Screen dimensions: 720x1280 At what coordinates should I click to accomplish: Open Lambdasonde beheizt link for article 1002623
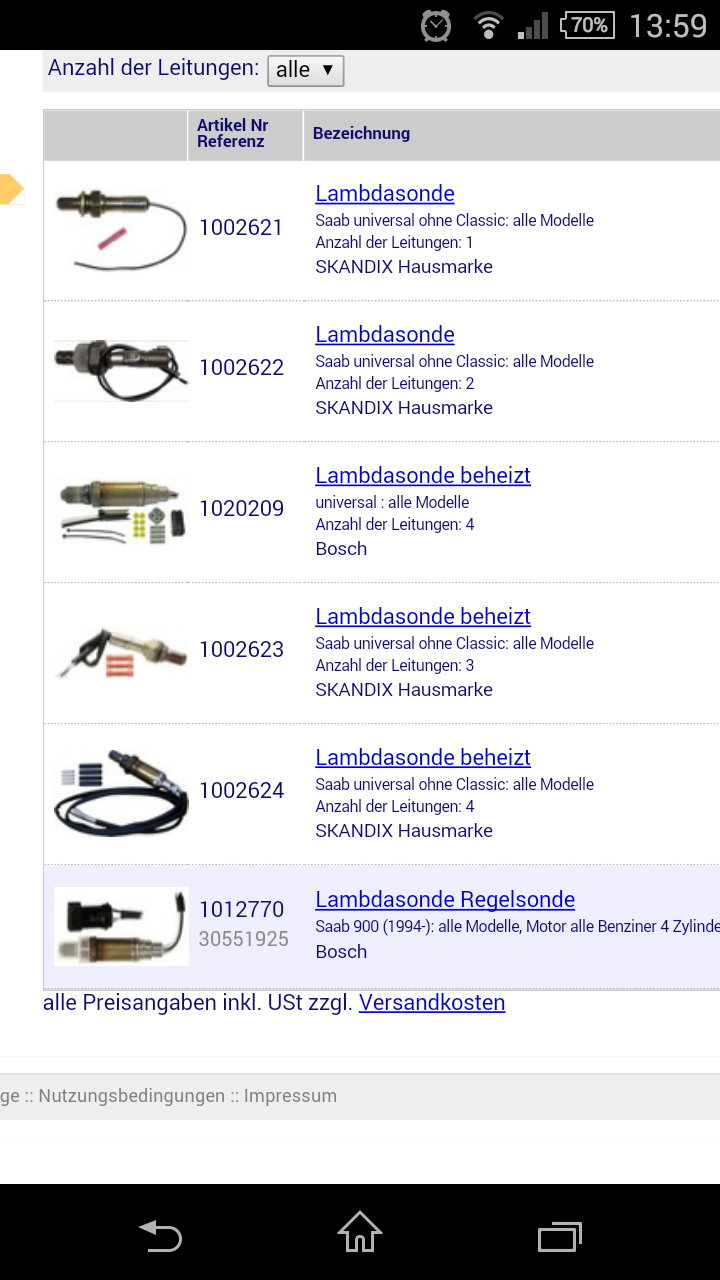click(x=423, y=617)
